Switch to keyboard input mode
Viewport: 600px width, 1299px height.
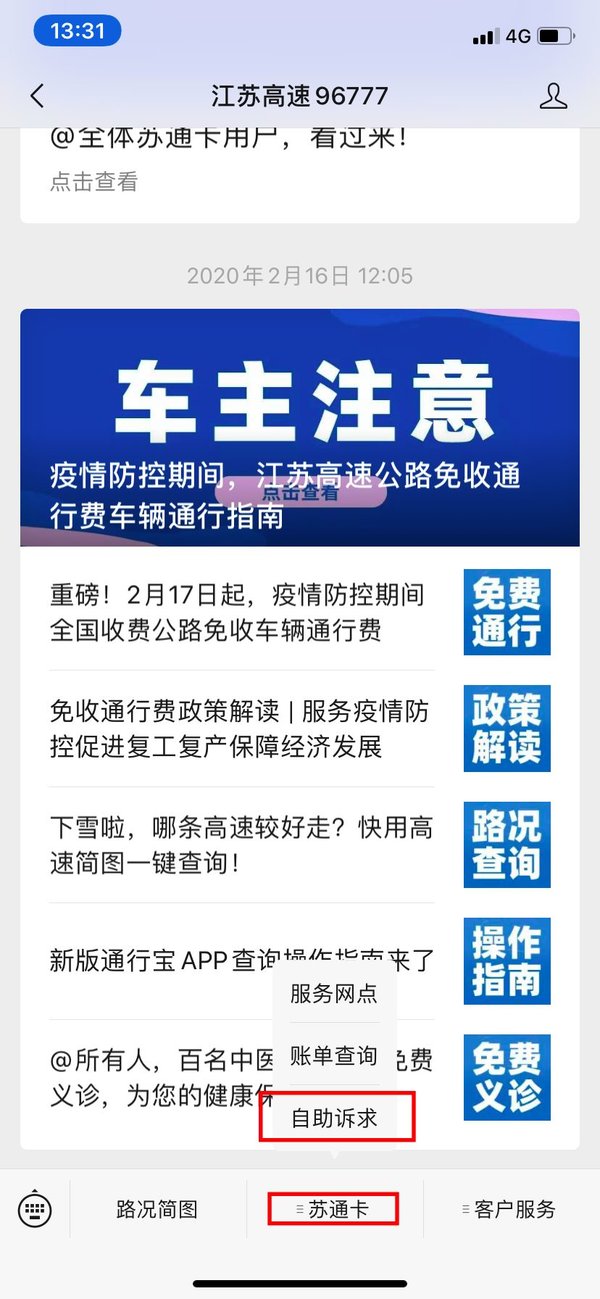[35, 1209]
